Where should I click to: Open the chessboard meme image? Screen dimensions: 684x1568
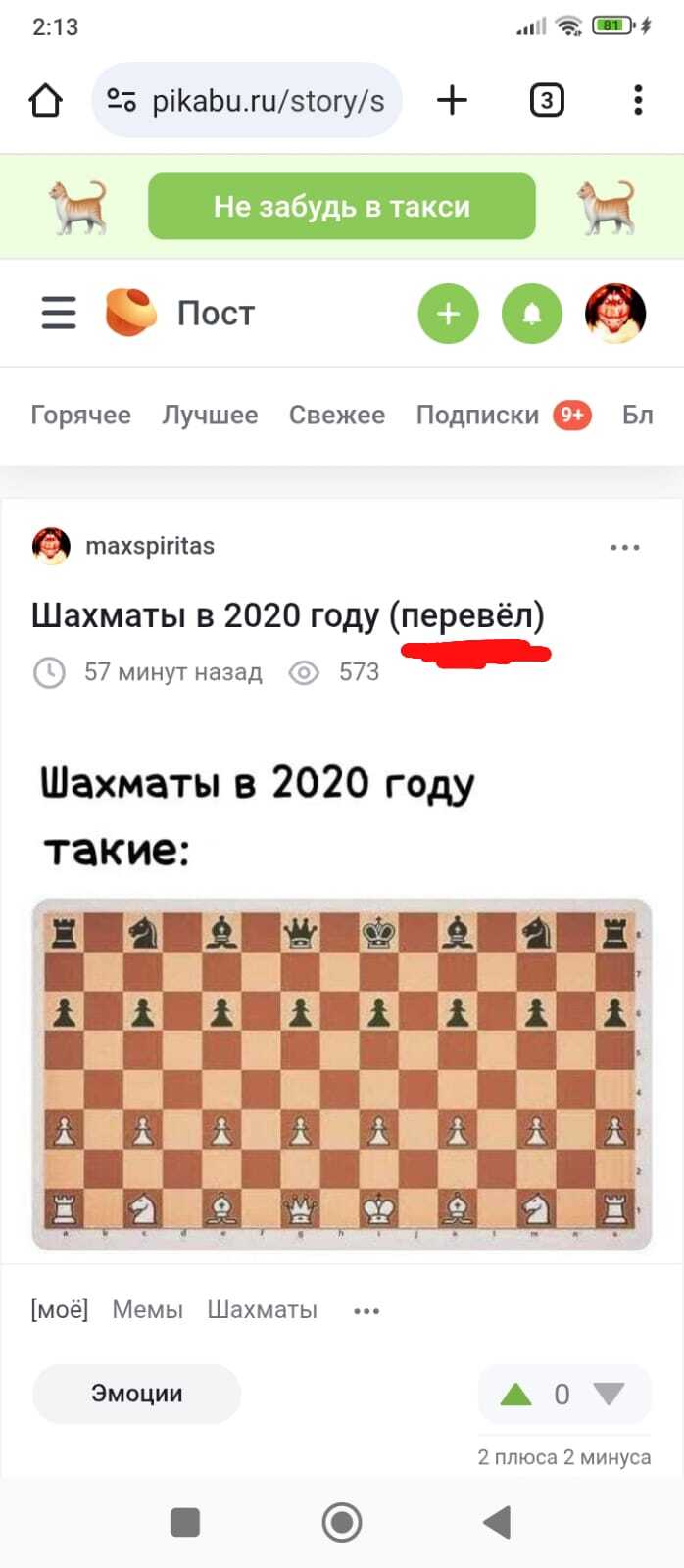tap(341, 1073)
